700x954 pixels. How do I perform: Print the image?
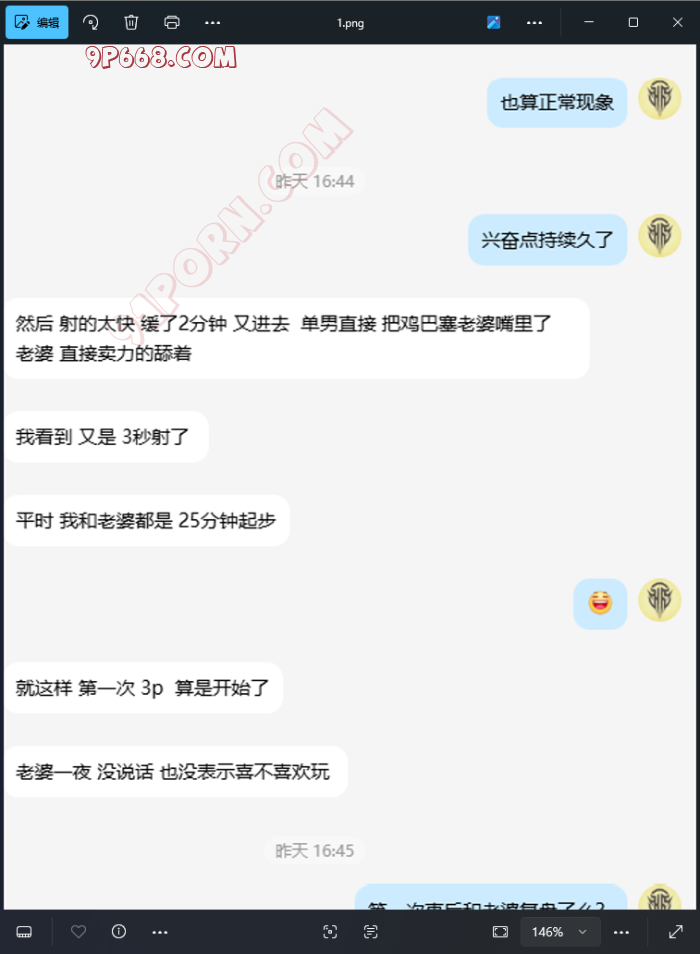click(171, 22)
